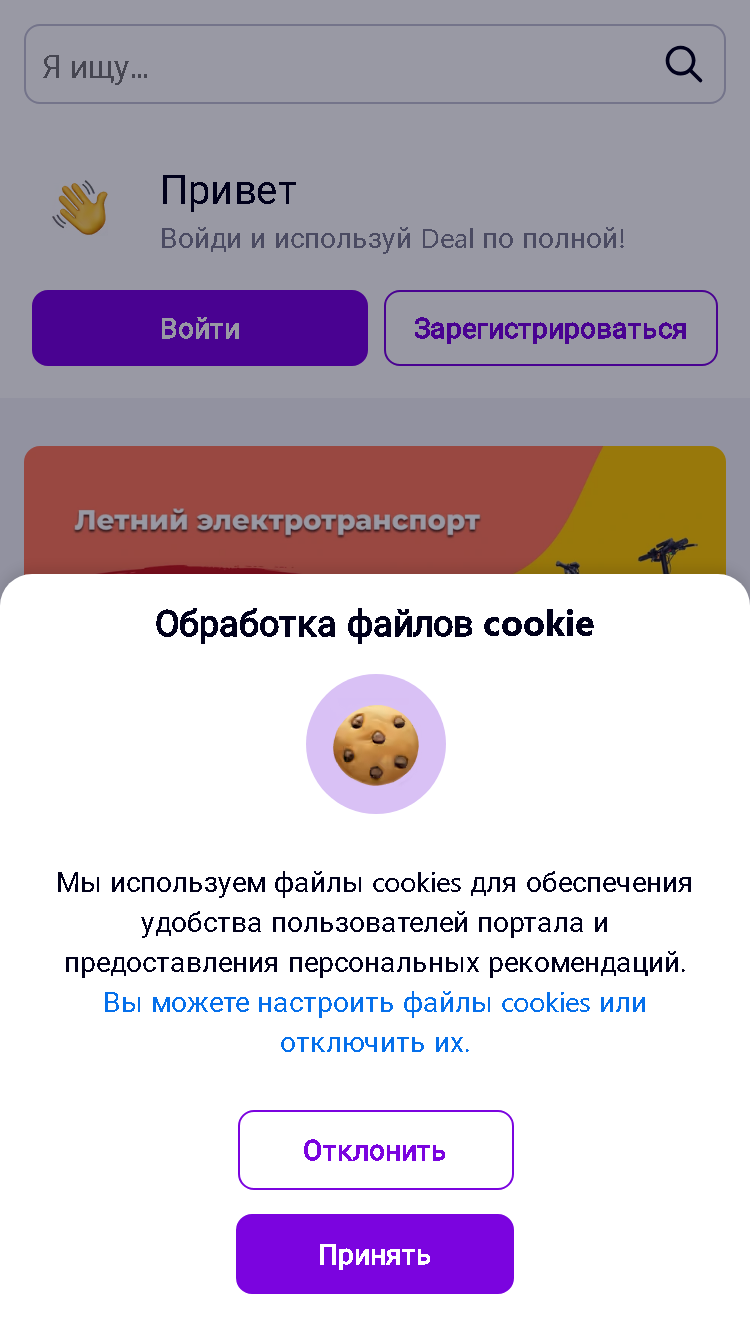Decline cookies with the Отклонить button
Screen dimensions: 750x1334
point(375,1150)
